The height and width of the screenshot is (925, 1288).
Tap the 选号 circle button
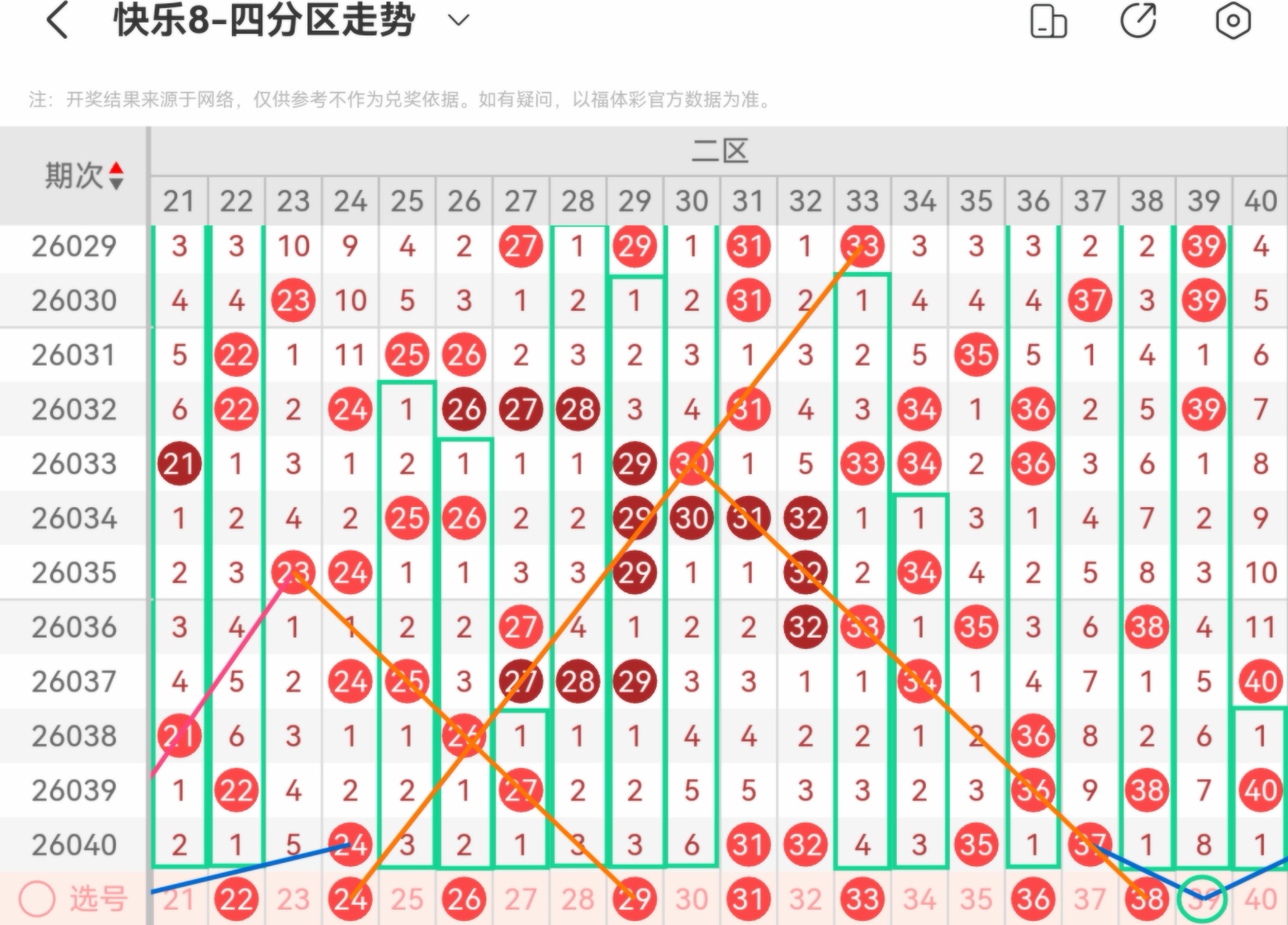pos(37,898)
